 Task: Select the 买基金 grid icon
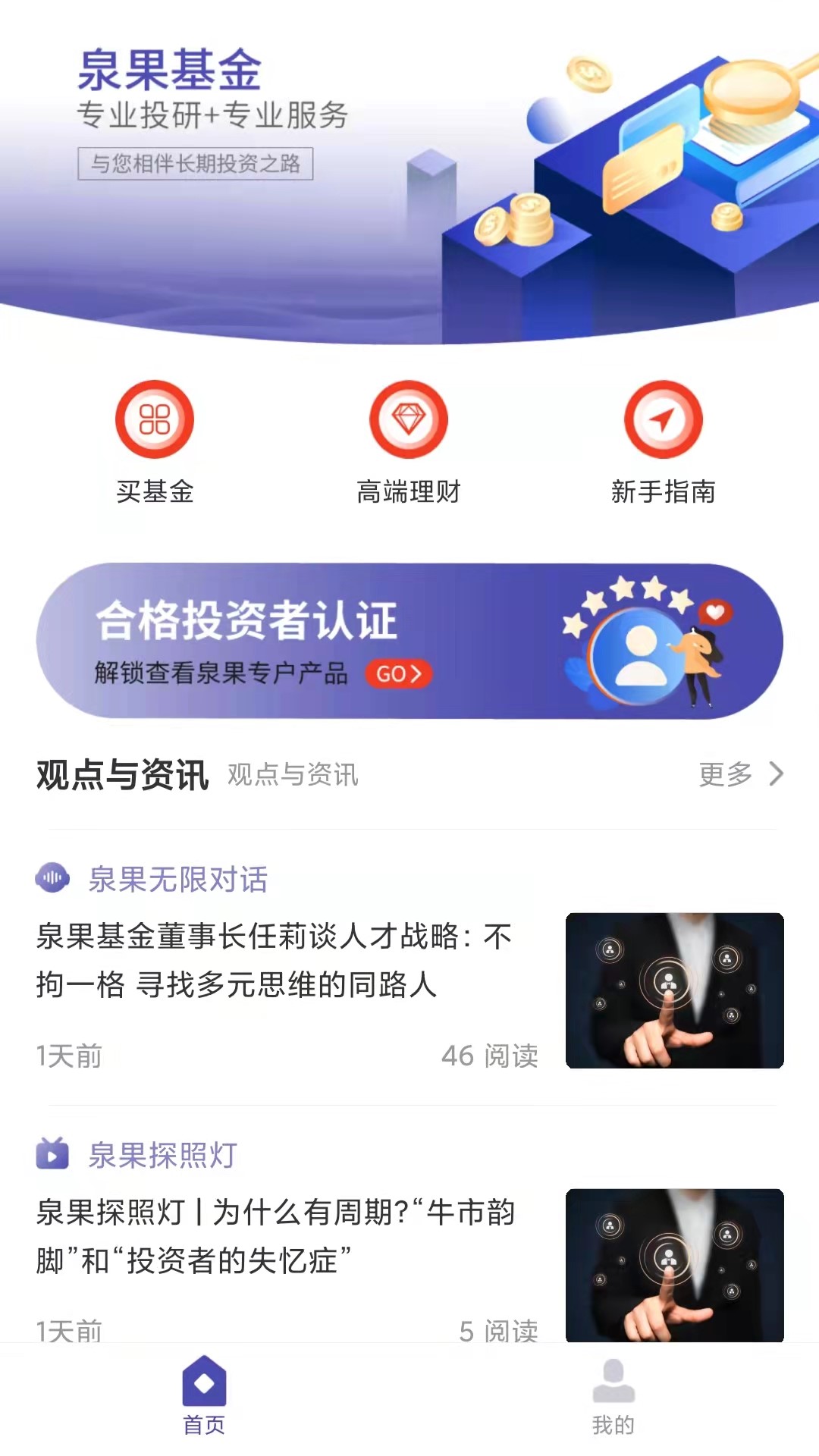click(x=155, y=419)
